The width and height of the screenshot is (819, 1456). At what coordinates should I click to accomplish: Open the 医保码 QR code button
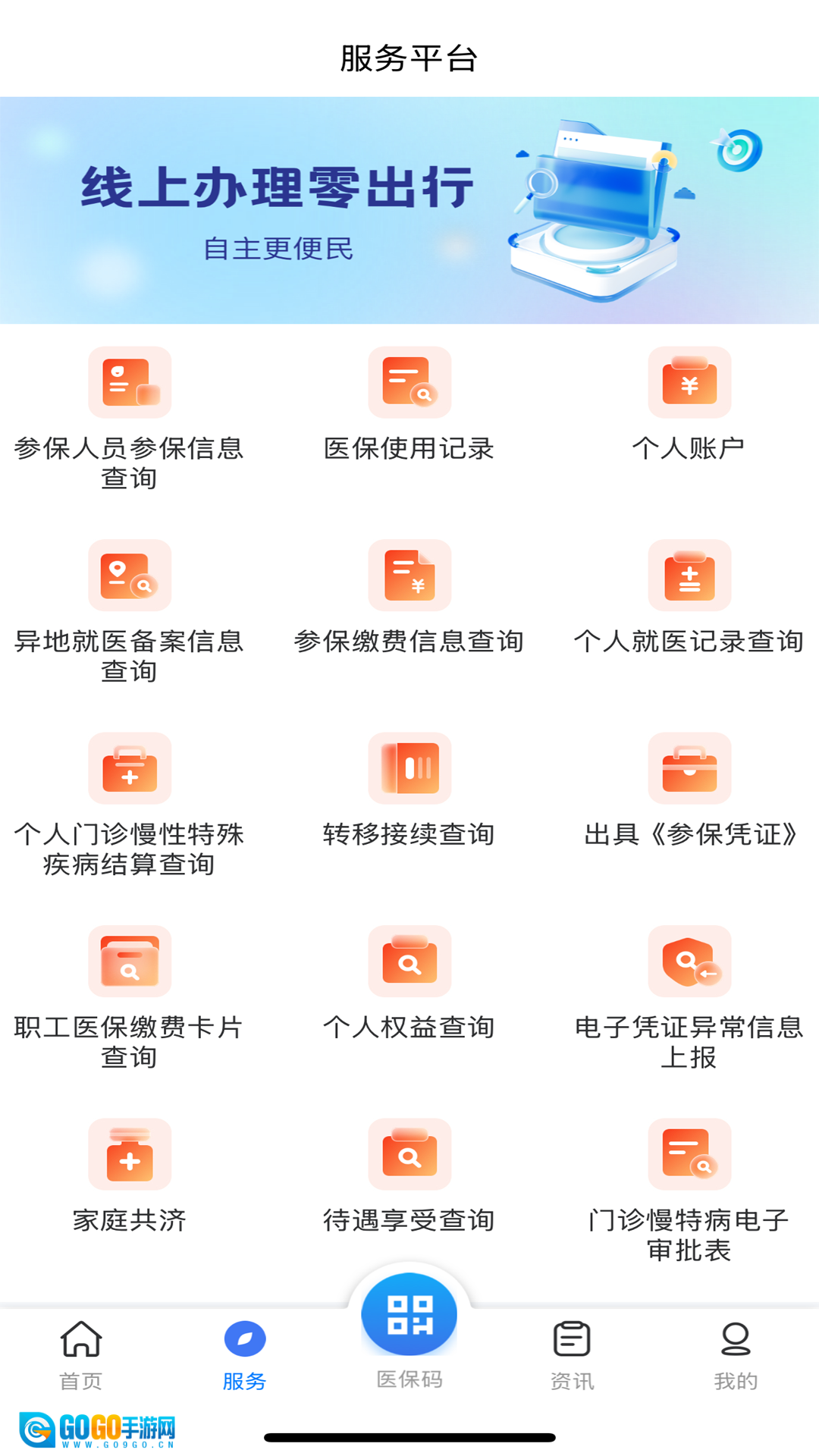409,1315
